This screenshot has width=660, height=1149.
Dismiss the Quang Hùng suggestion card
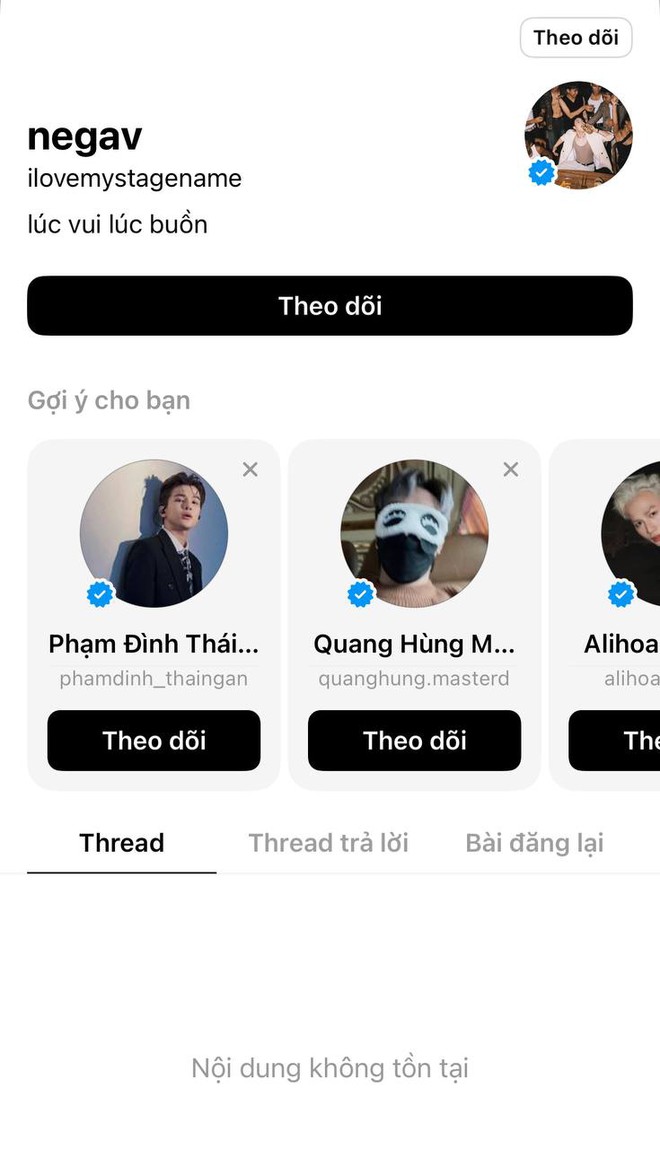coord(510,469)
